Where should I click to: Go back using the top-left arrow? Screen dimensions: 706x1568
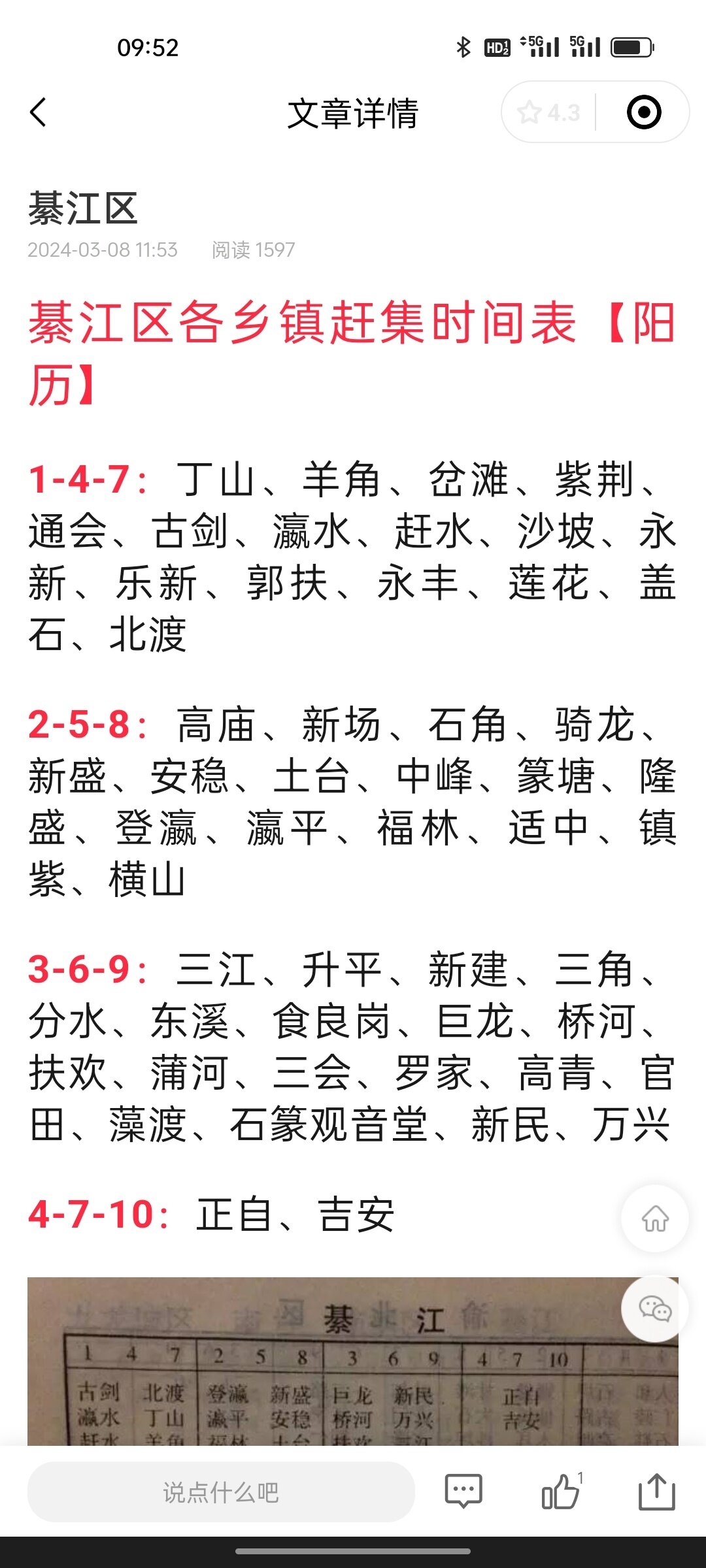click(39, 112)
